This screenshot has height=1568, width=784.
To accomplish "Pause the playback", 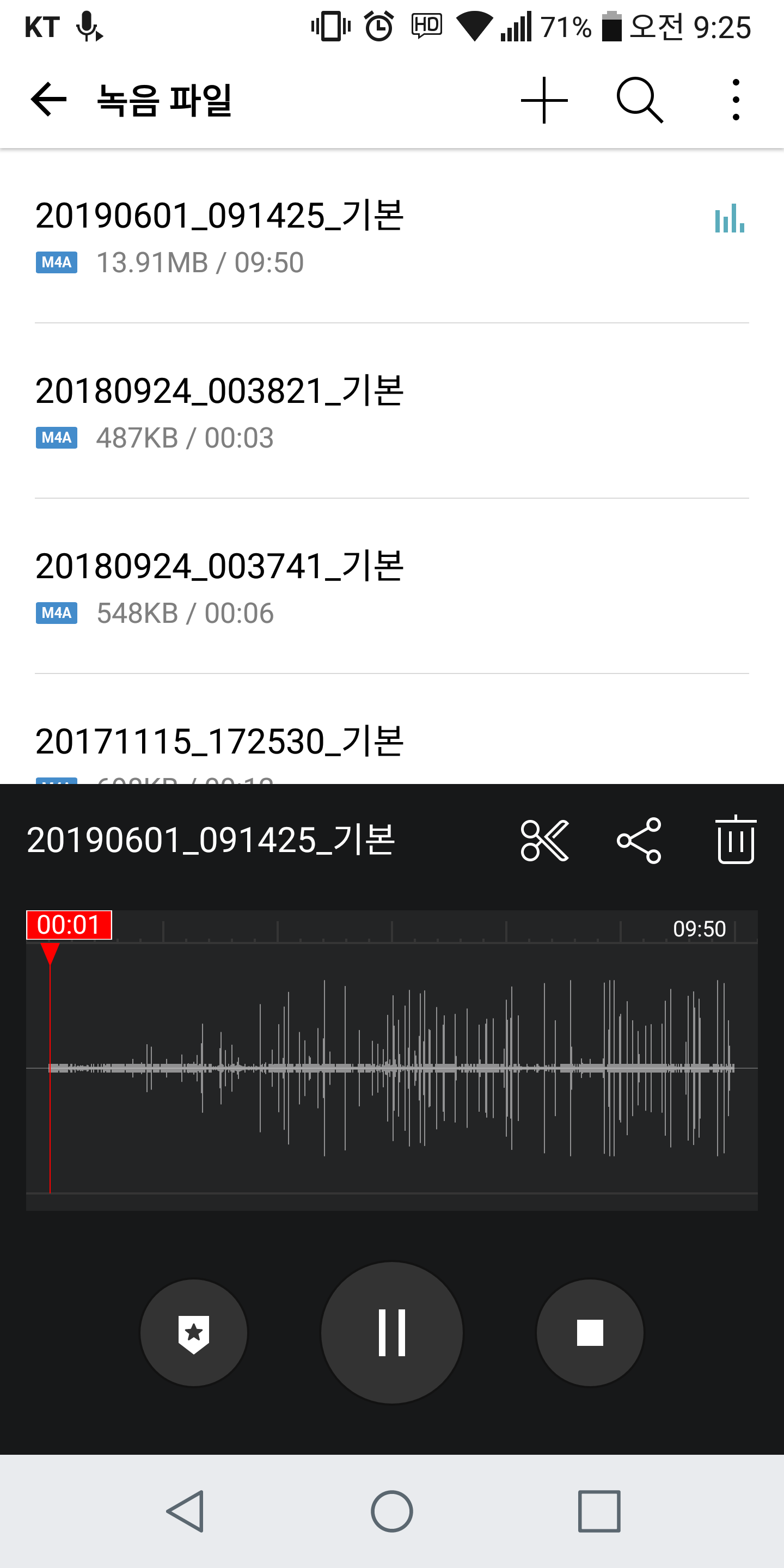I will click(391, 1332).
